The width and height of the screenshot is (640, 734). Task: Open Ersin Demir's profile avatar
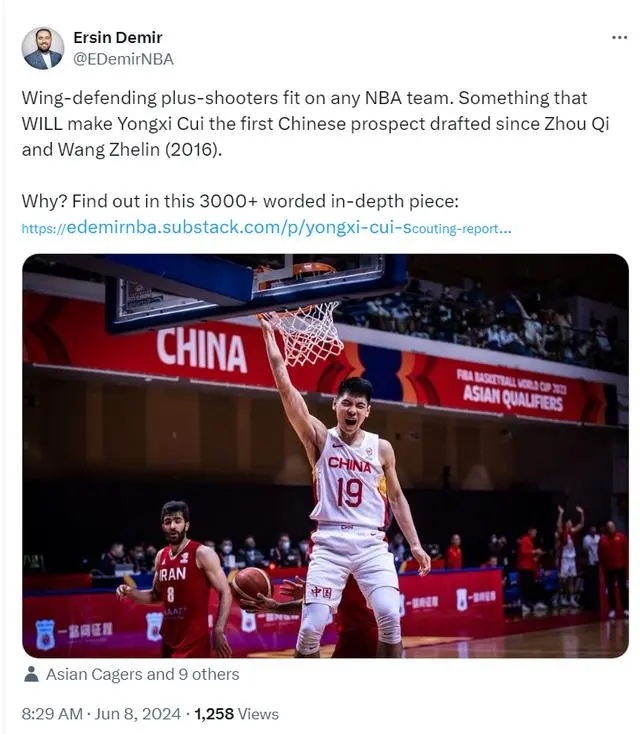(43, 48)
